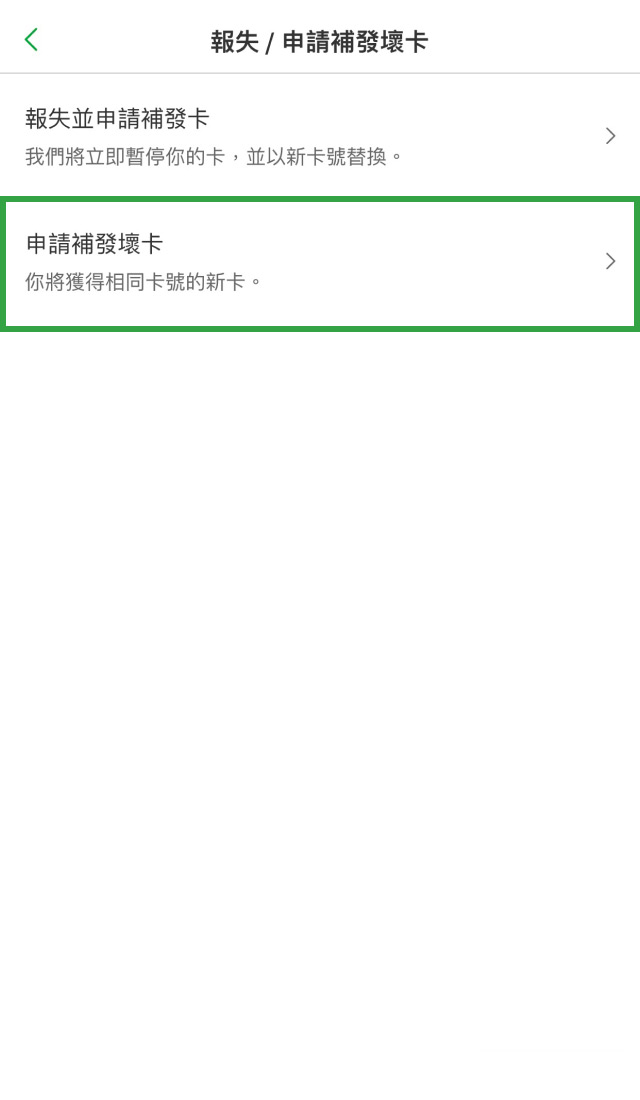
Task: Open 報失並申請補發卡 option
Action: coord(320,136)
